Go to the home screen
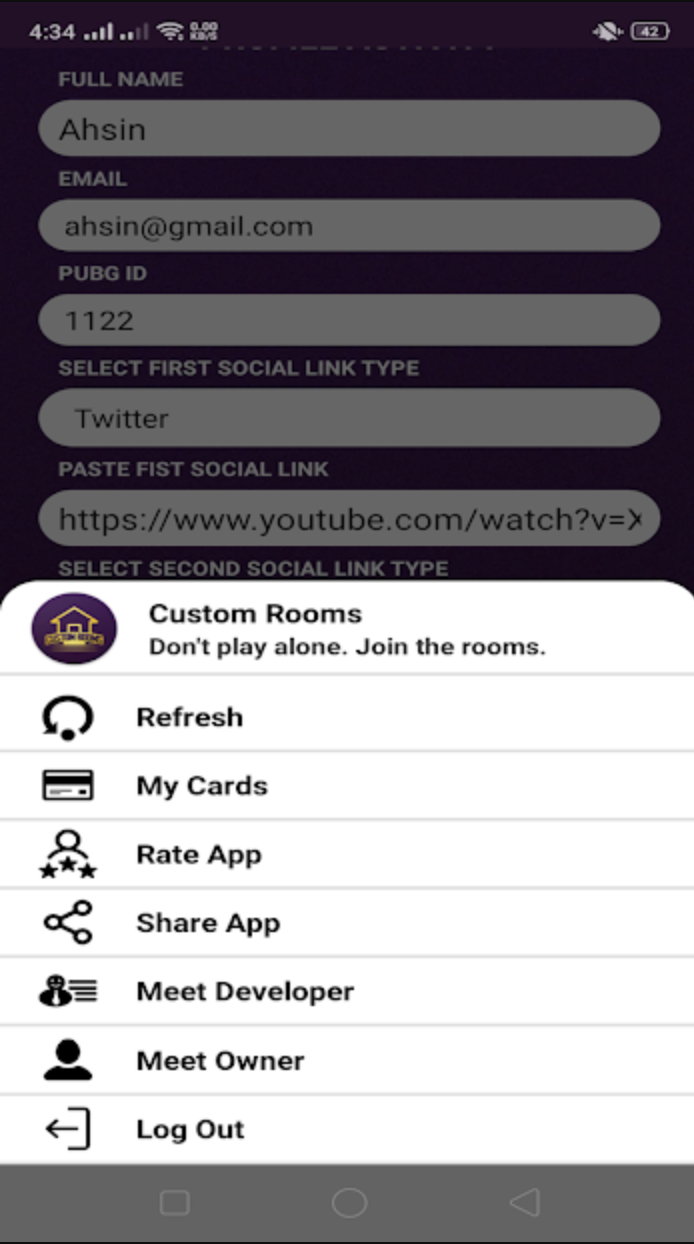Screen dimensions: 694x1244 point(349,1203)
